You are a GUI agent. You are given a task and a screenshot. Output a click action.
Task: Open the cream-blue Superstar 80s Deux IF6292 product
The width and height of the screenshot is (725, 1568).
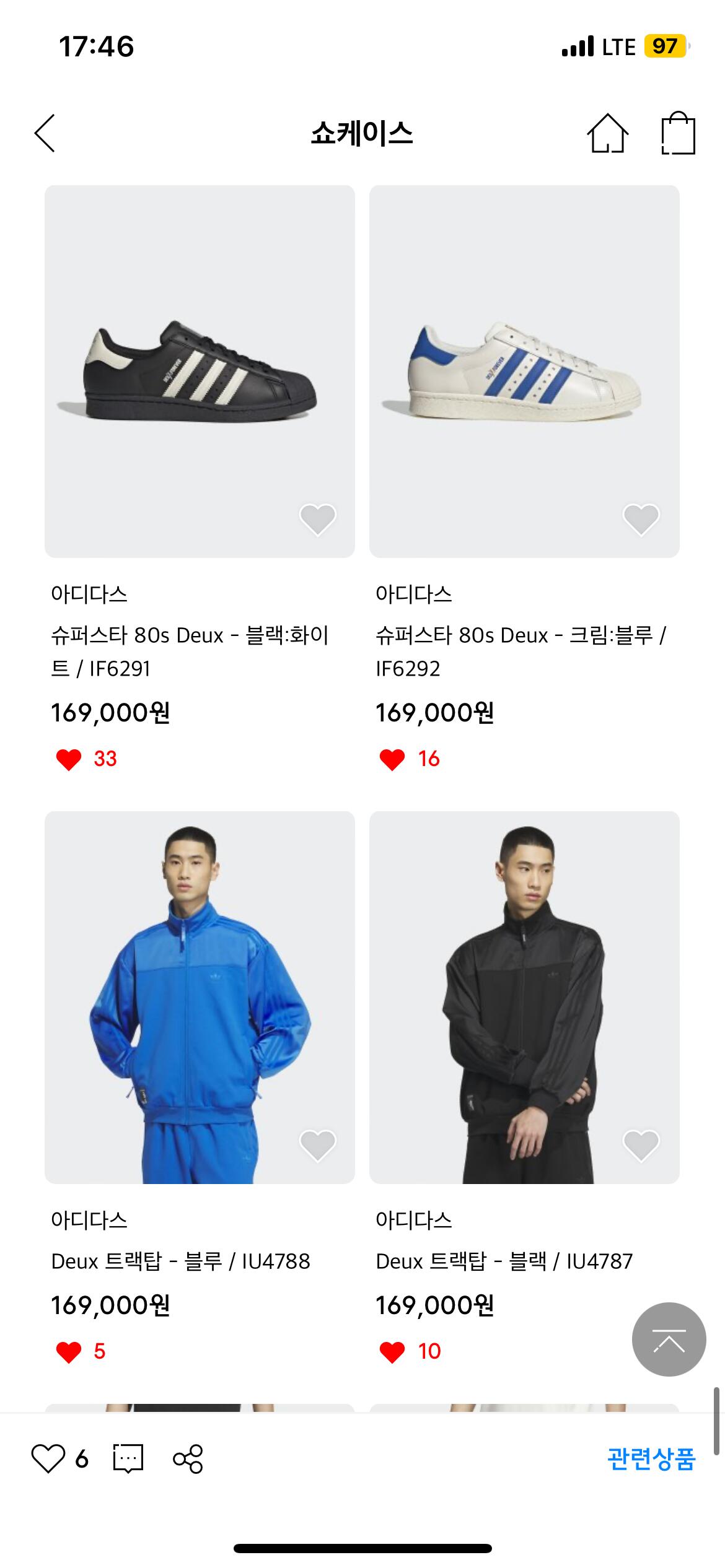pos(524,372)
